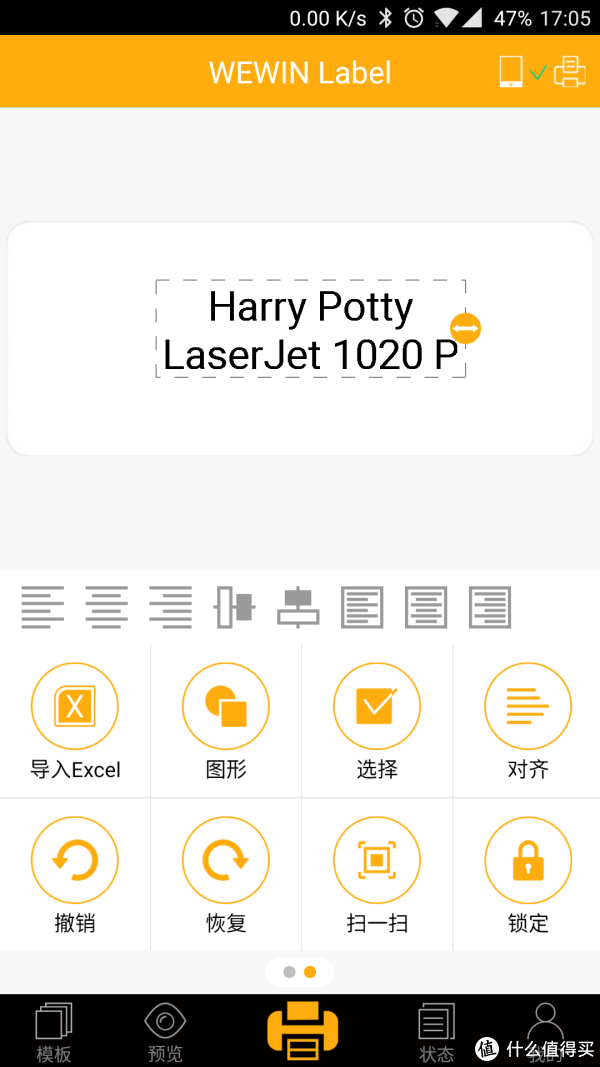
Task: Align text right
Action: pyautogui.click(x=171, y=607)
